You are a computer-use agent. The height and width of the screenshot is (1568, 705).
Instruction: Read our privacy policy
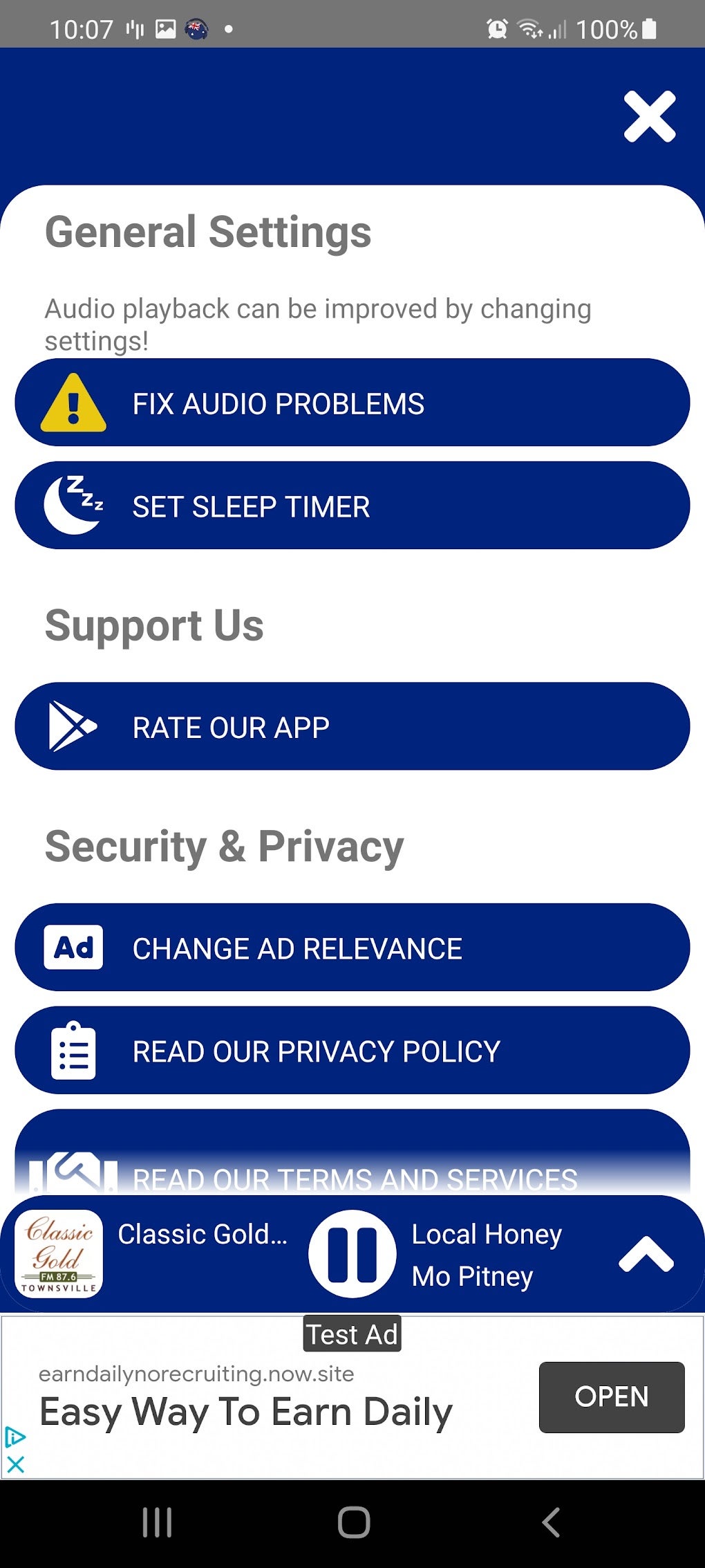coord(352,1050)
